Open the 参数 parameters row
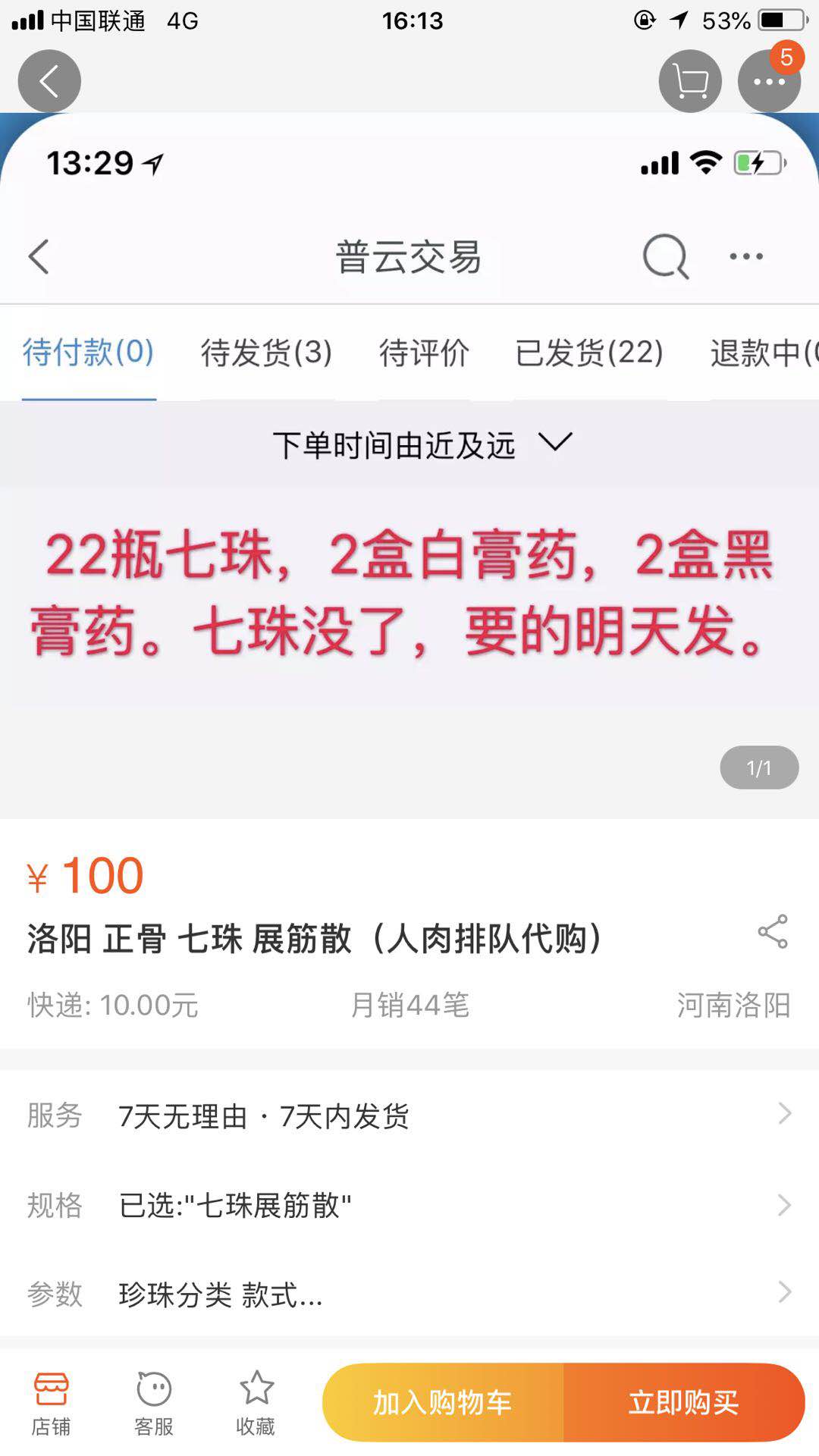 point(409,1294)
